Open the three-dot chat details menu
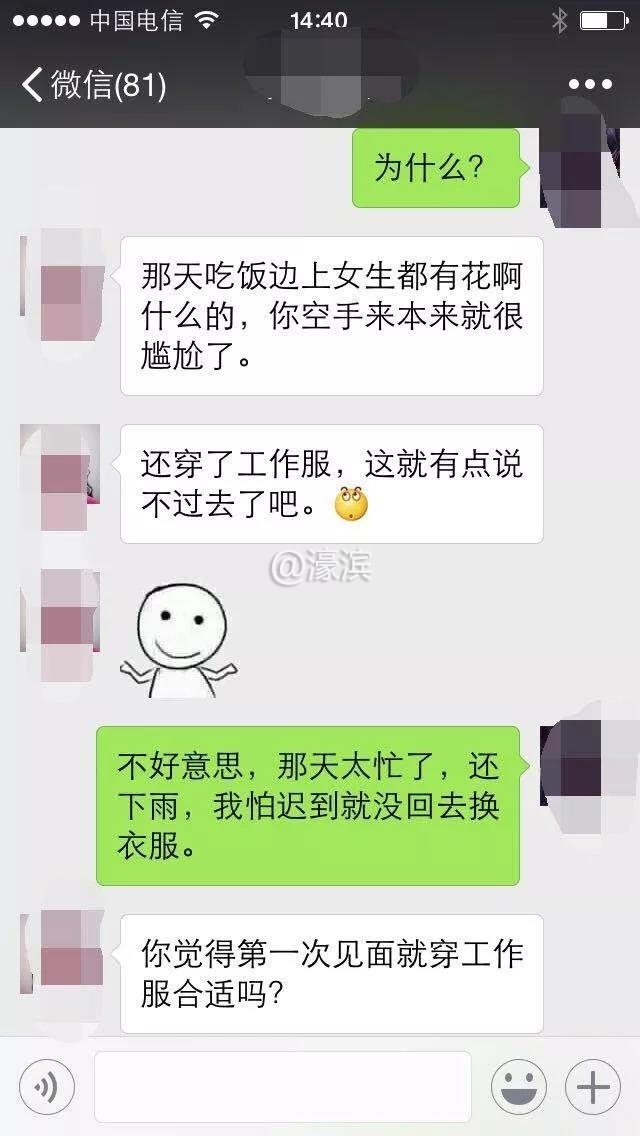Screen dimensions: 640x1136 tap(589, 85)
